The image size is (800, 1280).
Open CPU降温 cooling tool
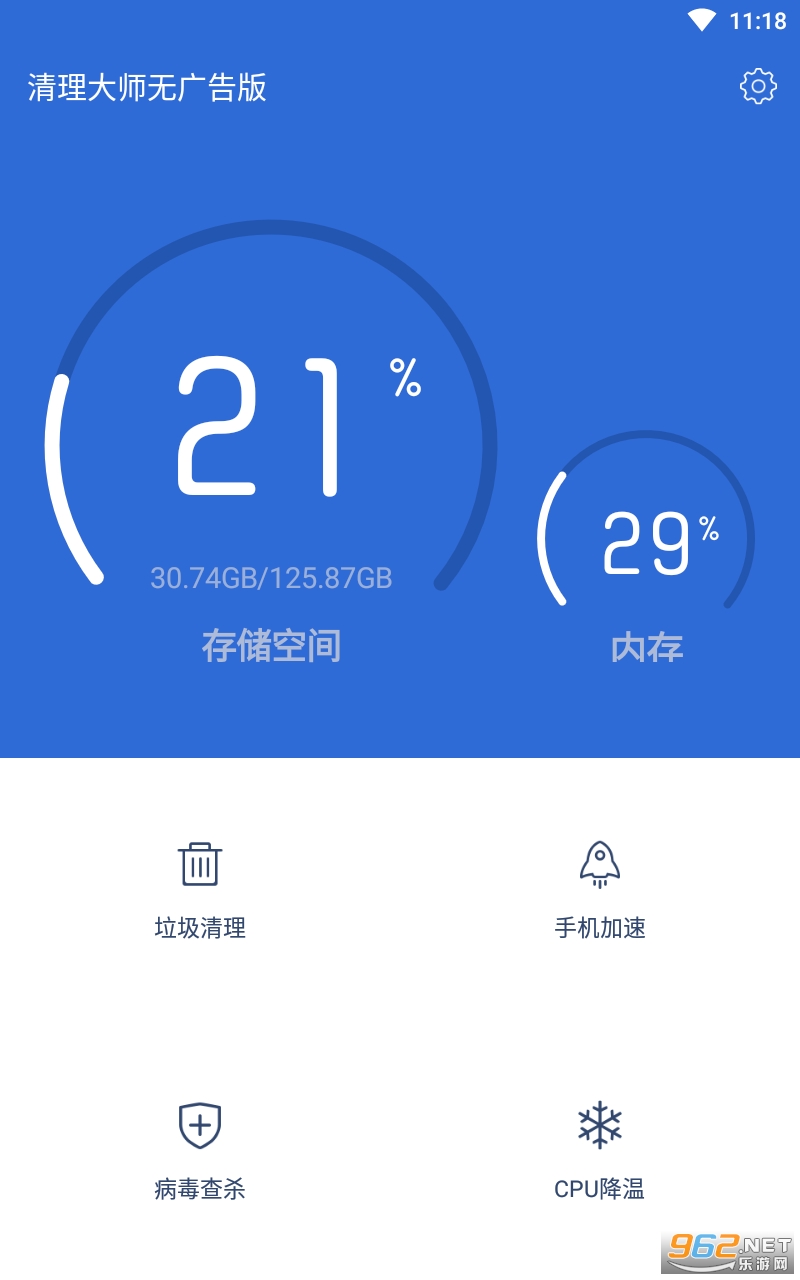pos(600,1151)
